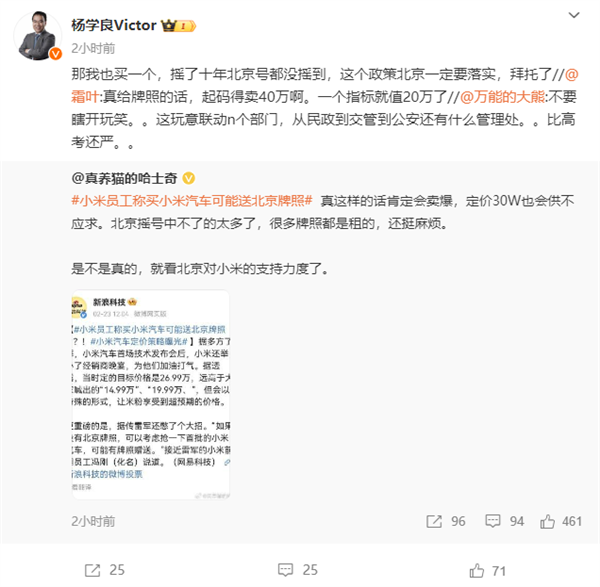Like the original post with 461 likes

pos(564,521)
